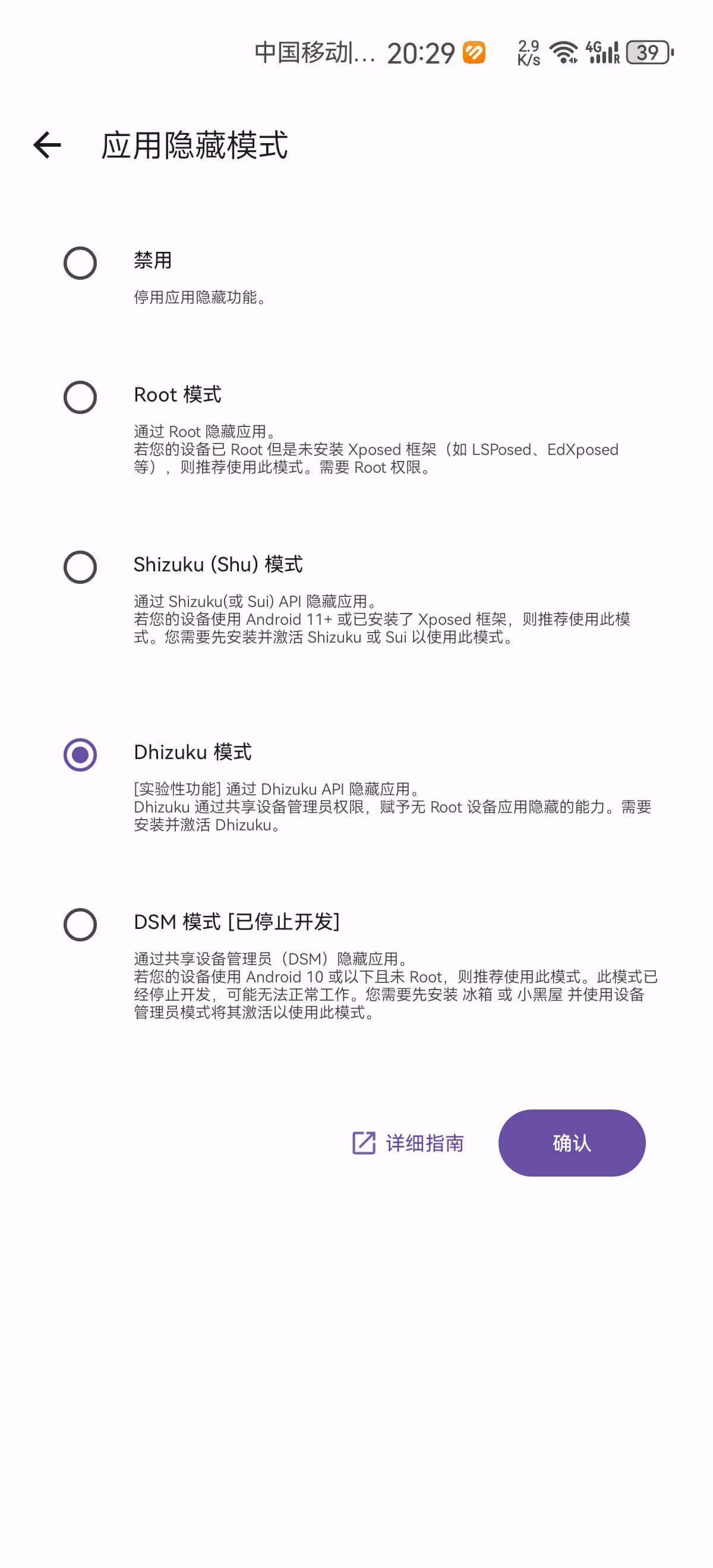Select Dhizuku 模式 radio button
This screenshot has height=1568, width=713.
80,755
